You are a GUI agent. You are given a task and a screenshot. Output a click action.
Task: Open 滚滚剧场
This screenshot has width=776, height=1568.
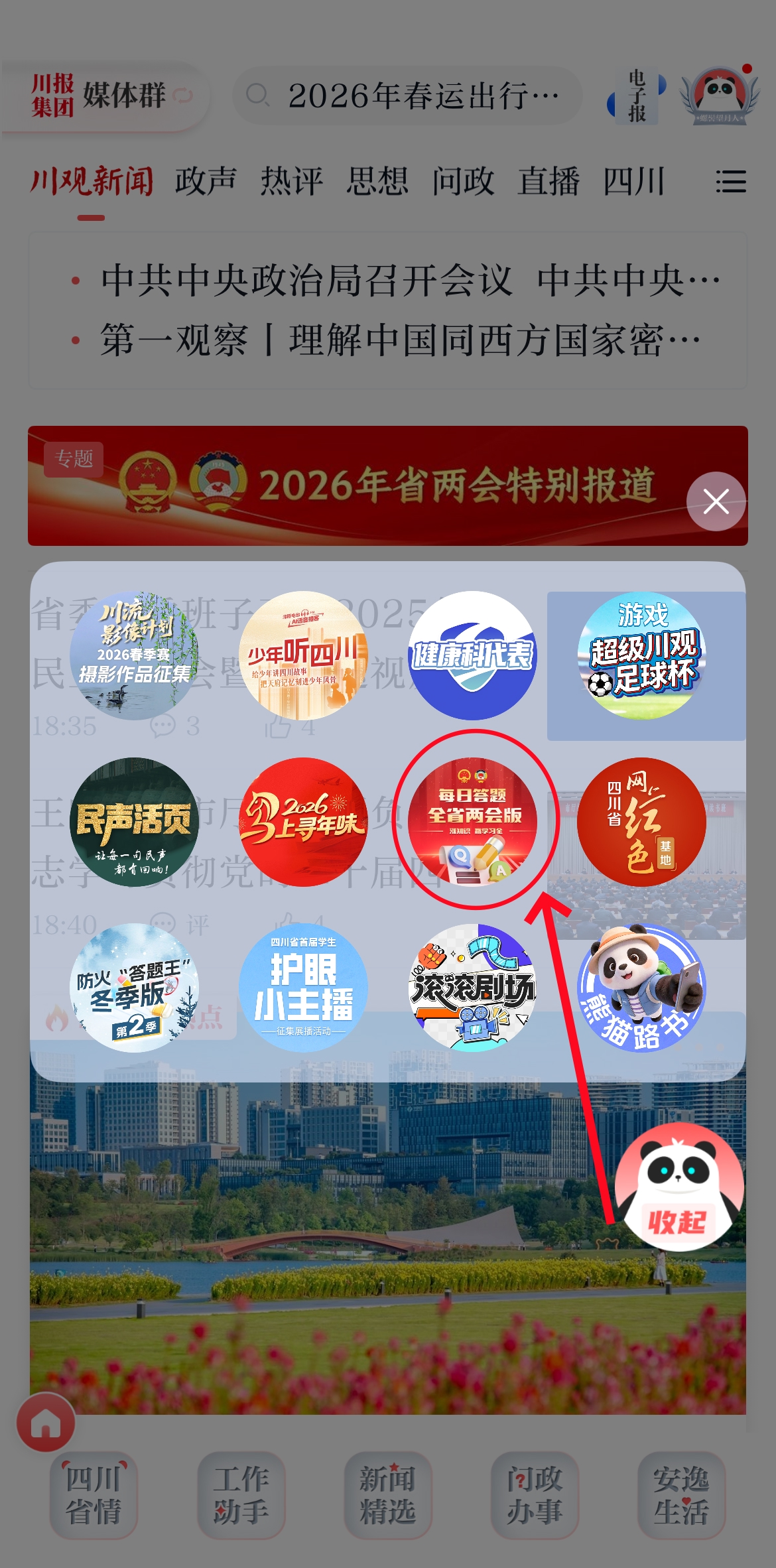(472, 988)
